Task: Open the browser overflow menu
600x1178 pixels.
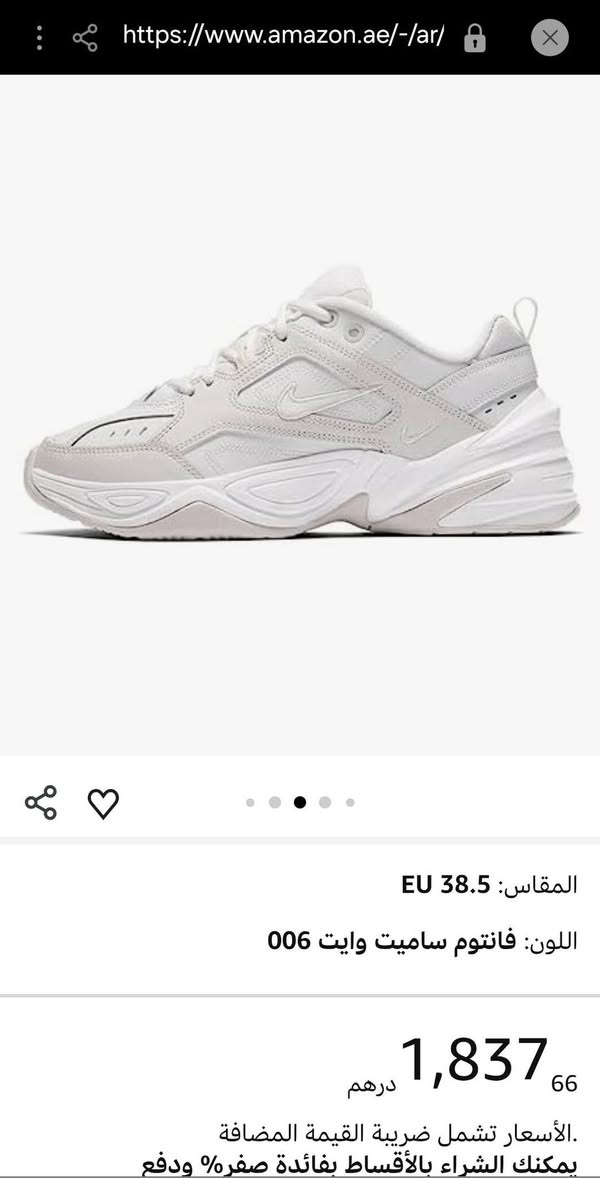Action: (x=39, y=38)
